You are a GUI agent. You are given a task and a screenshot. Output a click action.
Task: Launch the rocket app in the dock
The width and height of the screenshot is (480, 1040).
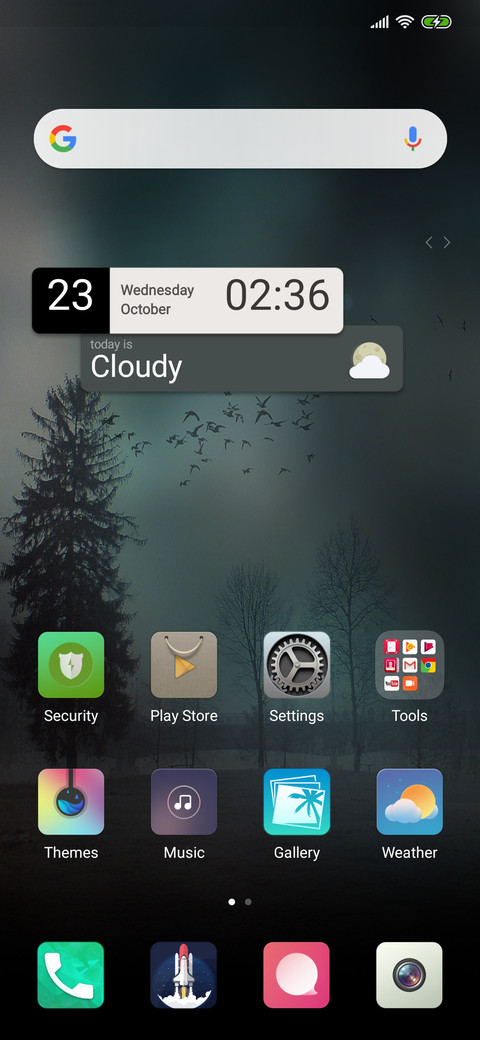click(x=184, y=975)
